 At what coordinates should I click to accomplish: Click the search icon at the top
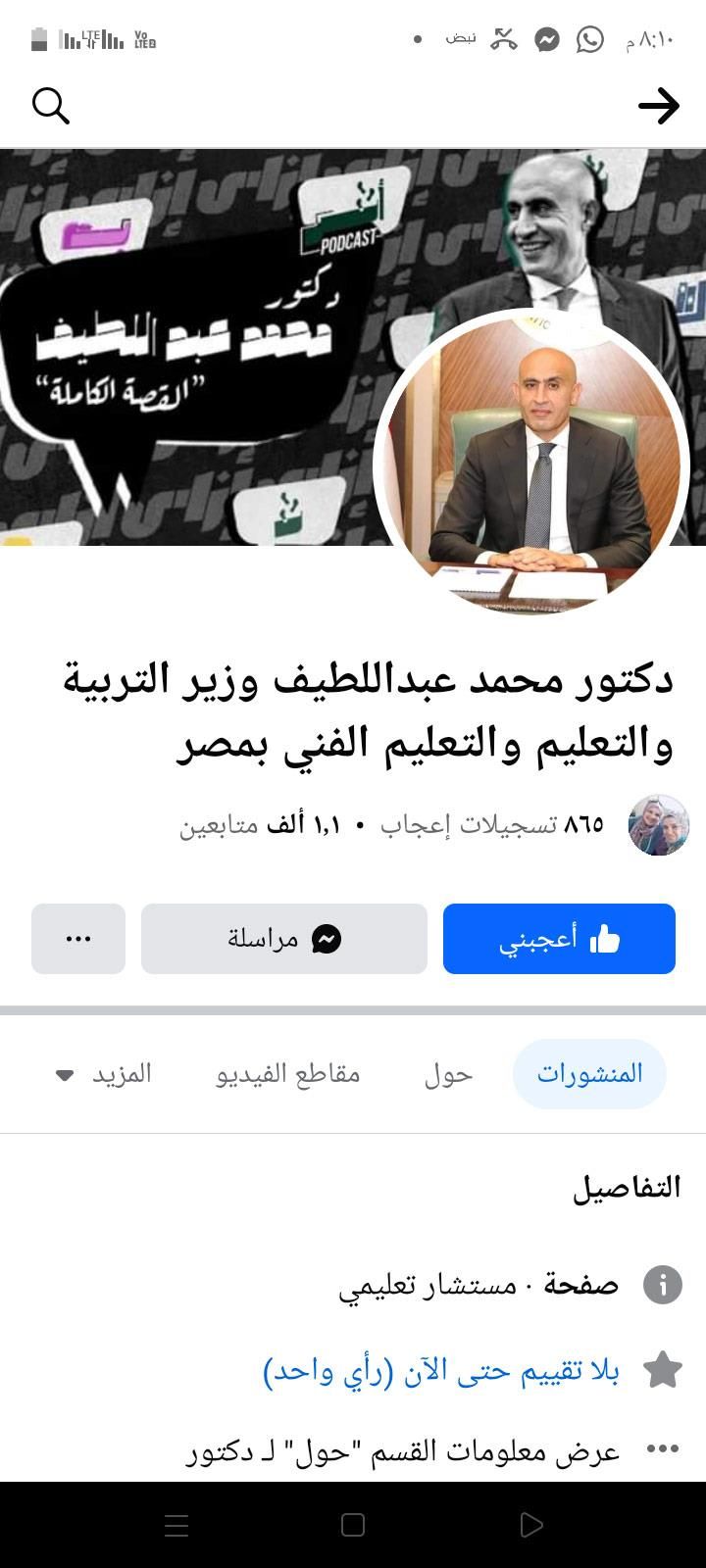point(51,106)
